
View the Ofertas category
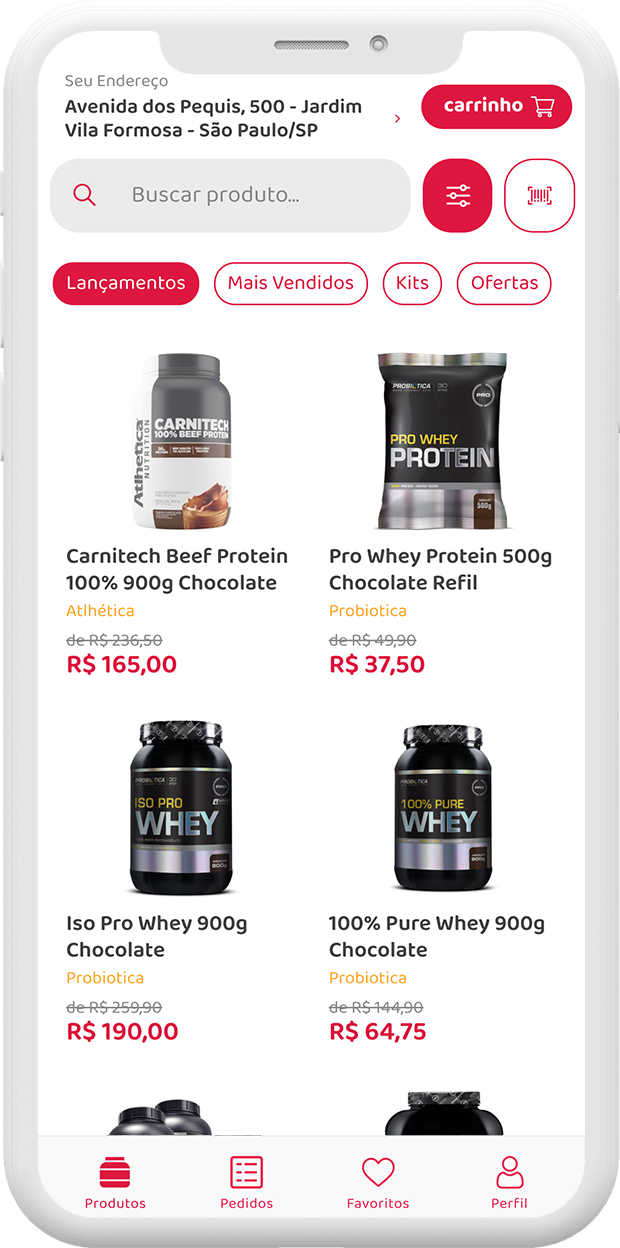point(504,283)
